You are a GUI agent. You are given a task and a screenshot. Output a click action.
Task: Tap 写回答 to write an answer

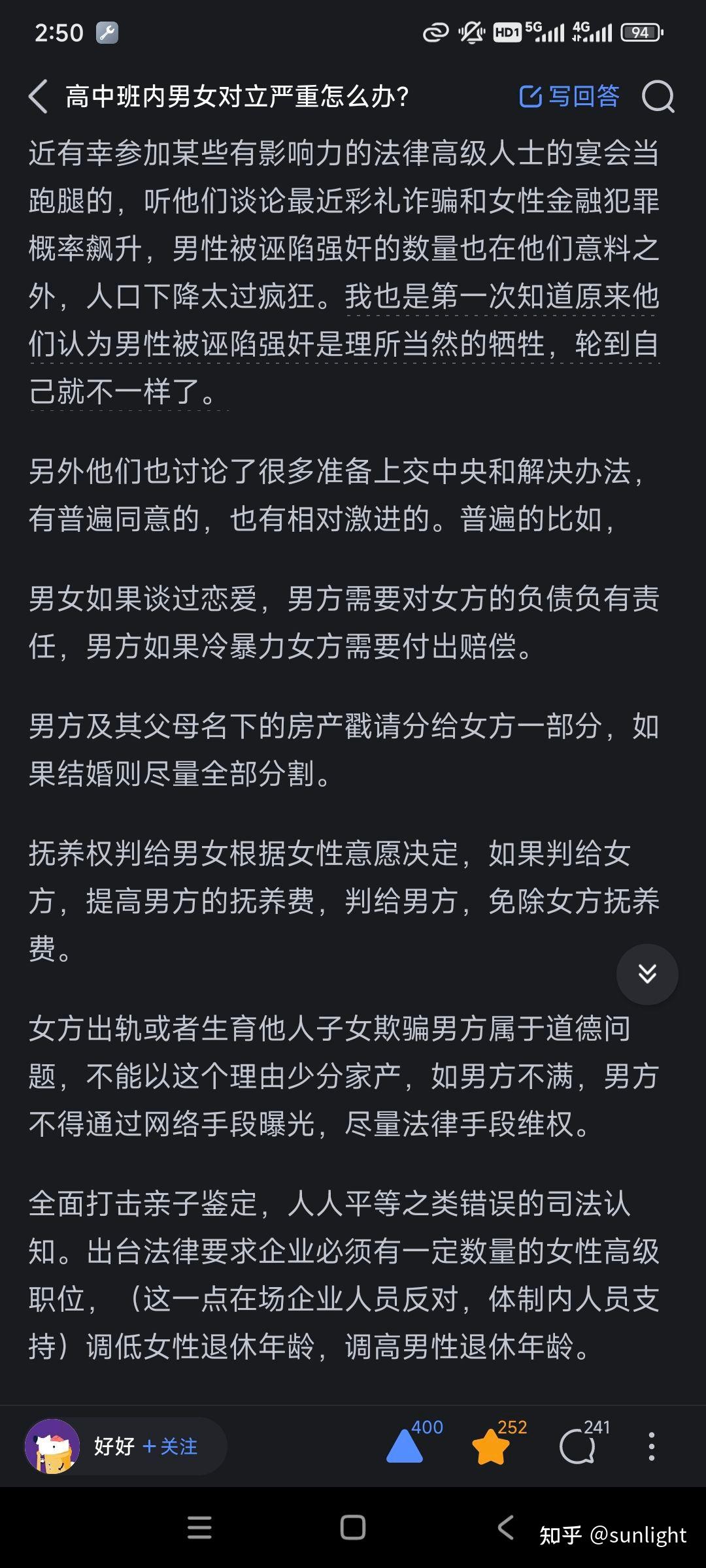point(569,97)
